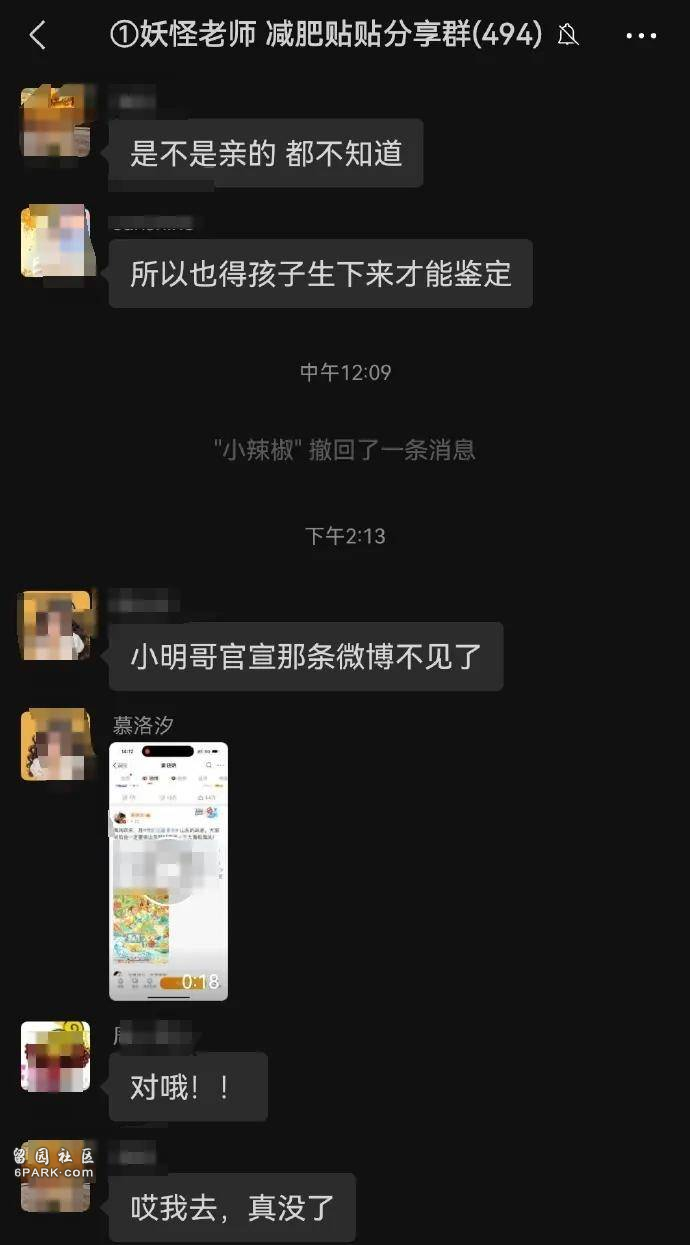This screenshot has width=690, height=1245.
Task: Open avatar of sender of 对哦！！
Action: (55, 1056)
